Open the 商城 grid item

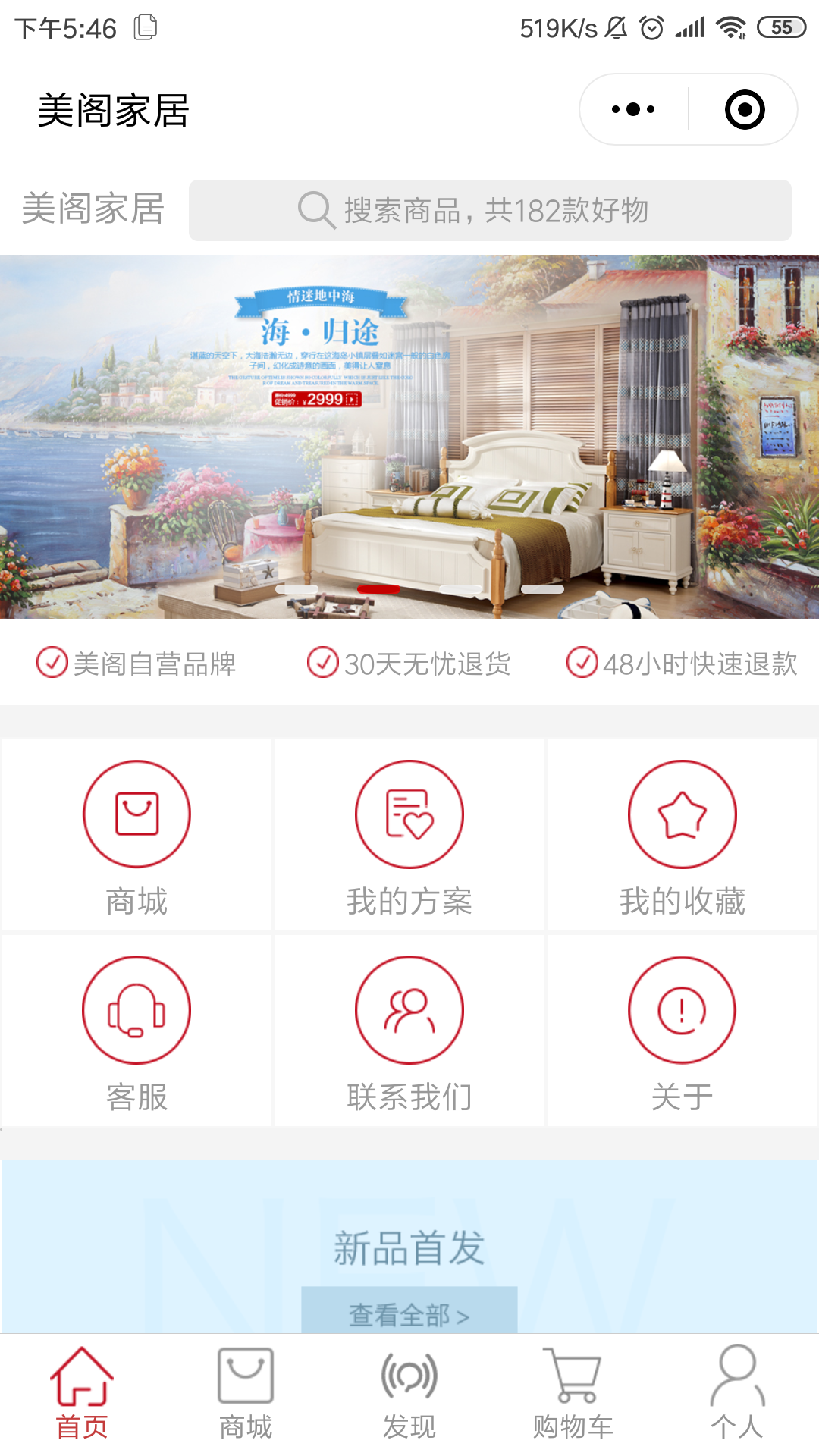point(136,834)
